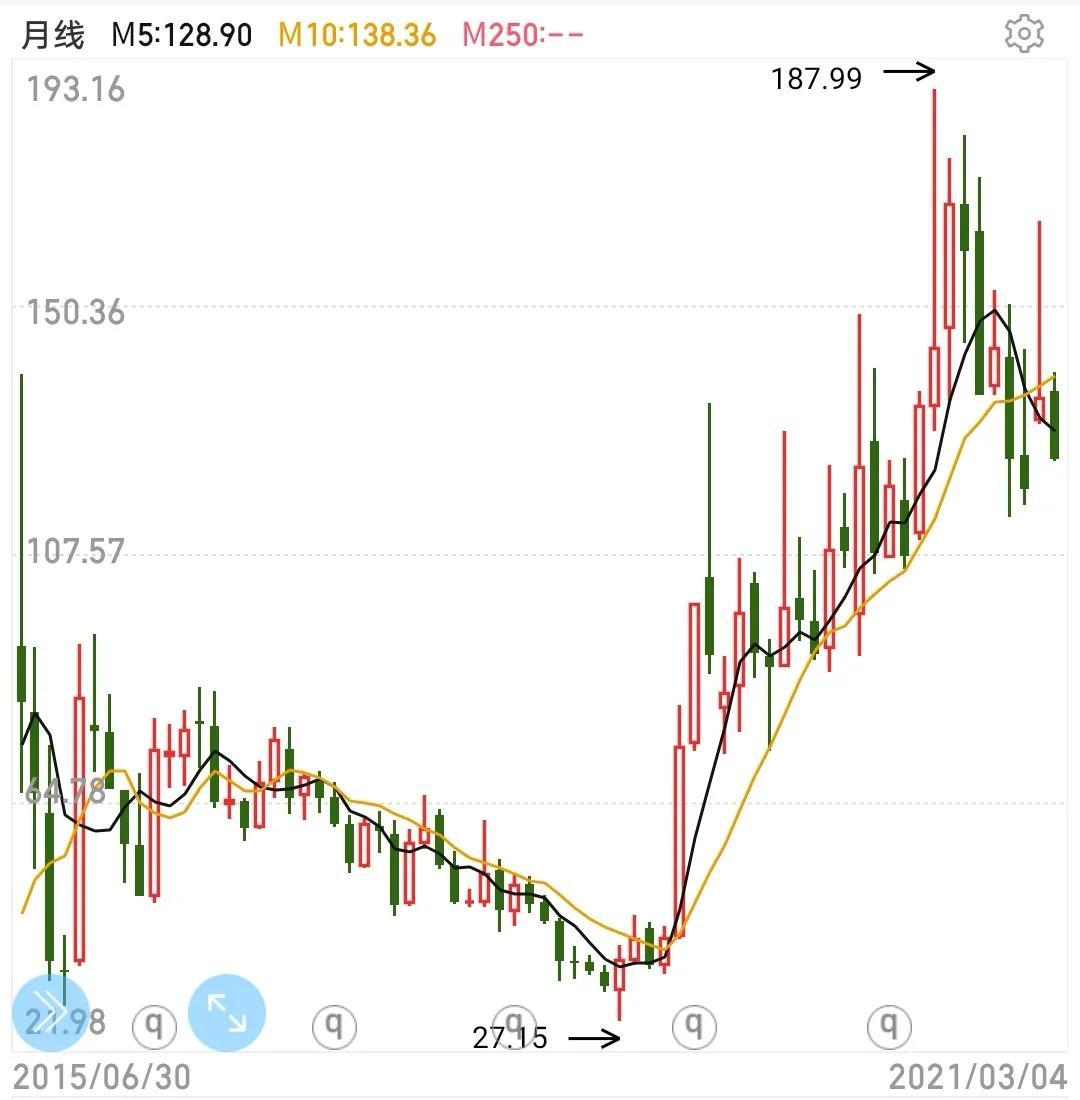
Task: Tap the blue double-chevron button
Action: [50, 1012]
